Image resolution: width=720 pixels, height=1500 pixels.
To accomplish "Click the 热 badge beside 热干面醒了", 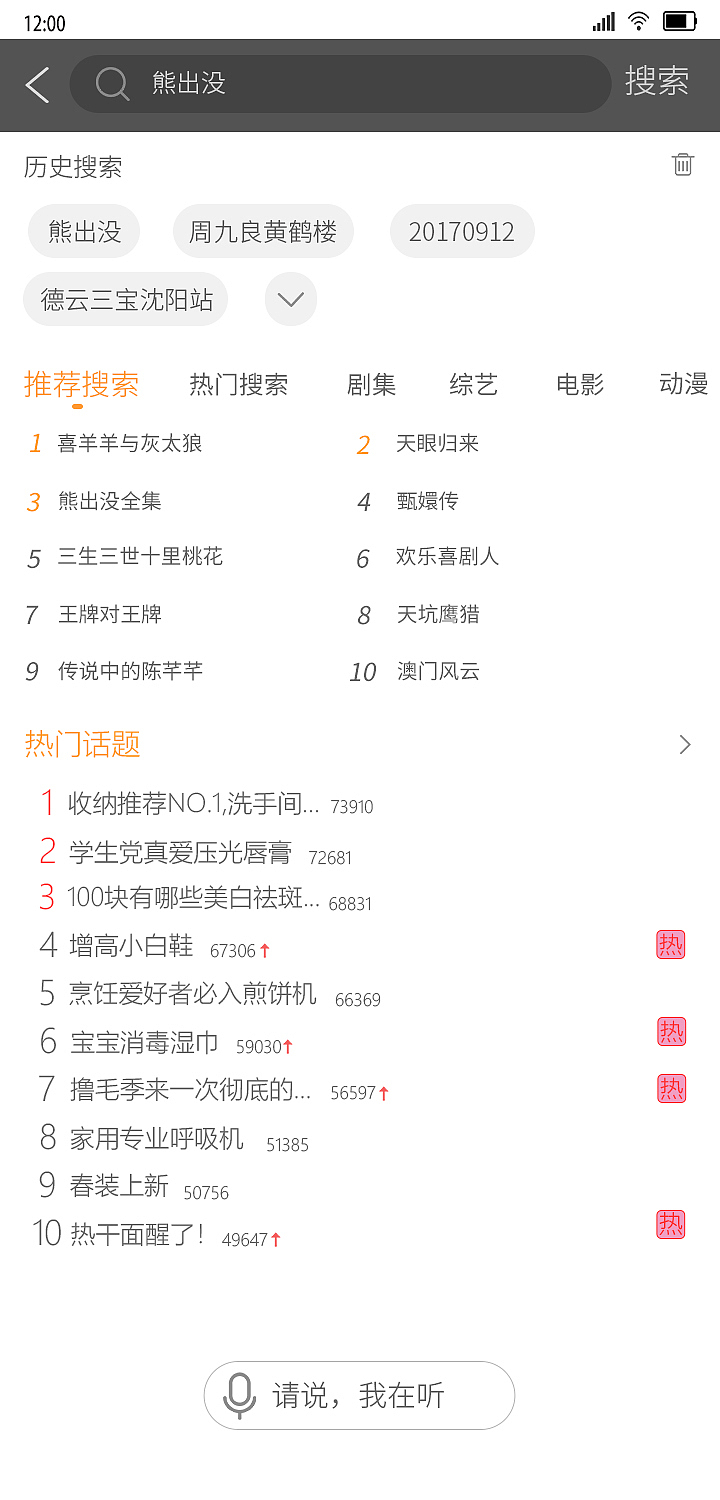I will coord(671,1221).
